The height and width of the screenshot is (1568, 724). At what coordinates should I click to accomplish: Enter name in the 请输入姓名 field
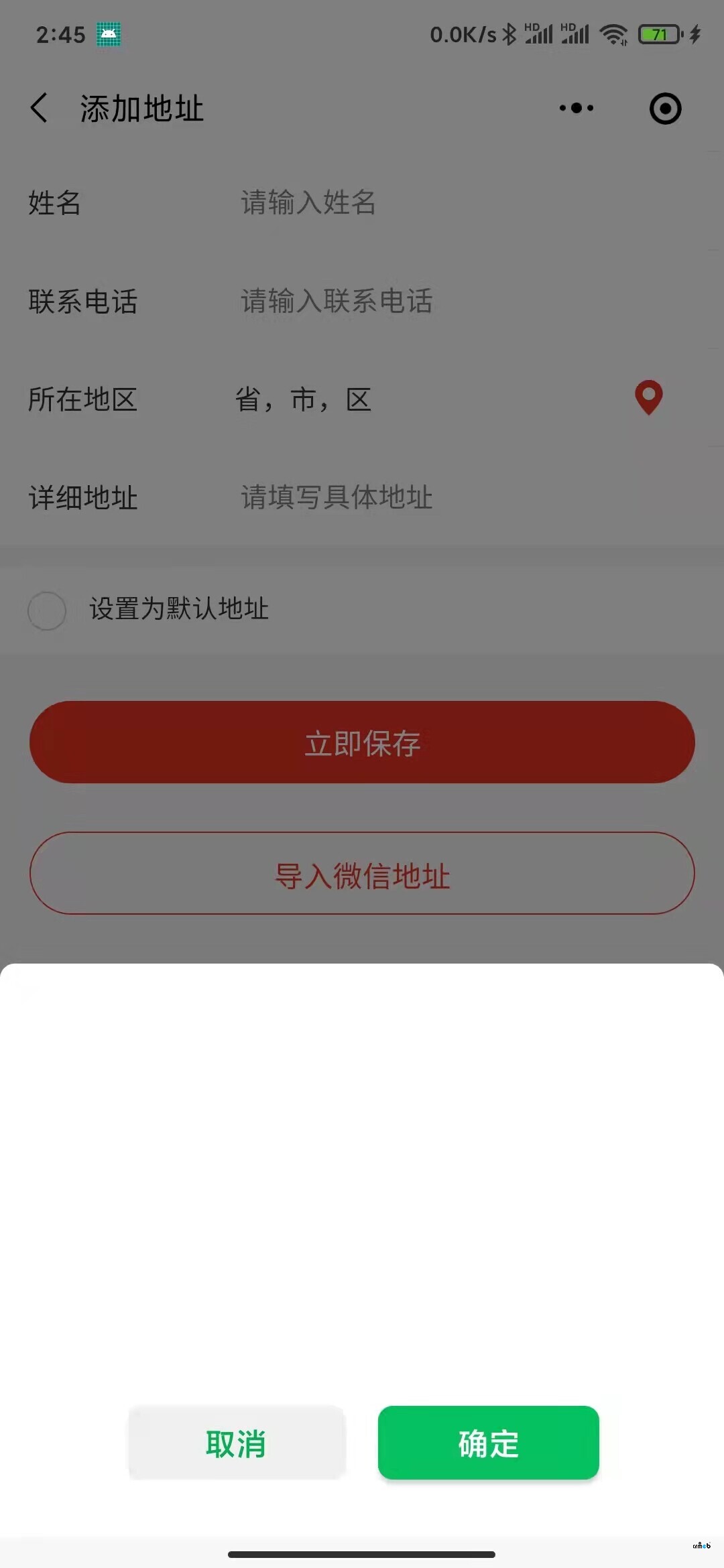click(x=402, y=202)
